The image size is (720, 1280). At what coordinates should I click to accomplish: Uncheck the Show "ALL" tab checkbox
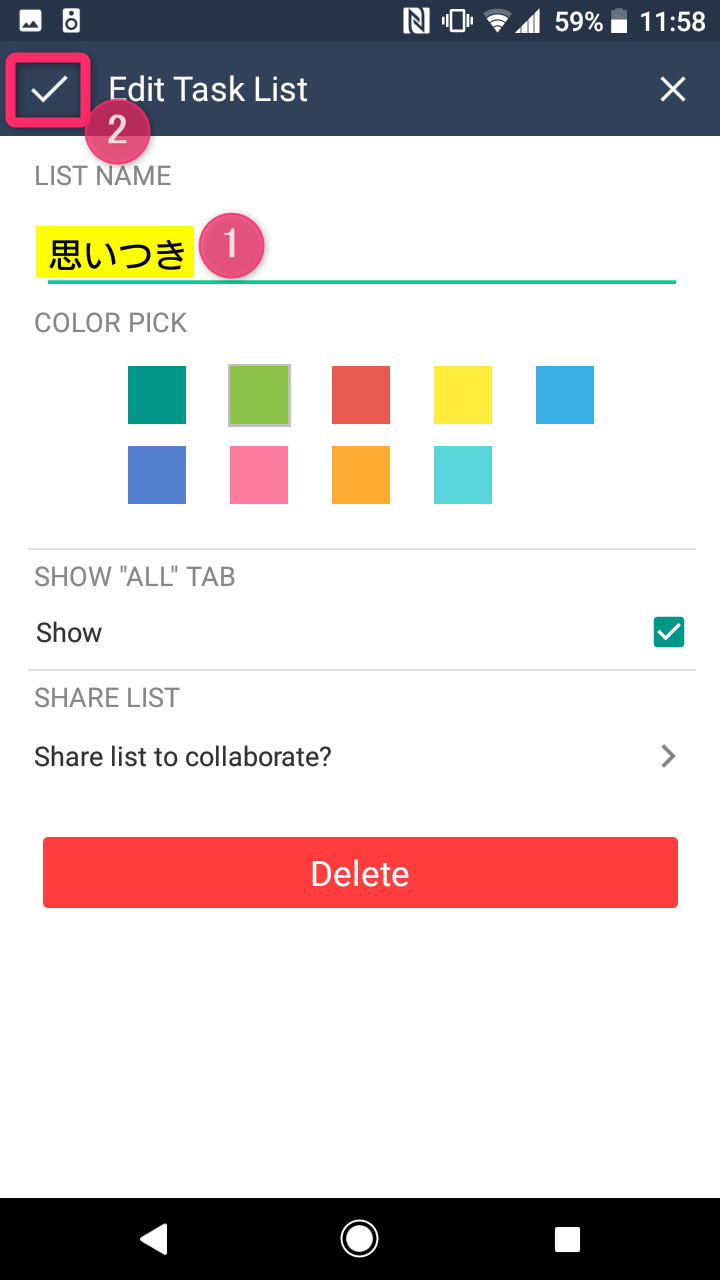(668, 632)
